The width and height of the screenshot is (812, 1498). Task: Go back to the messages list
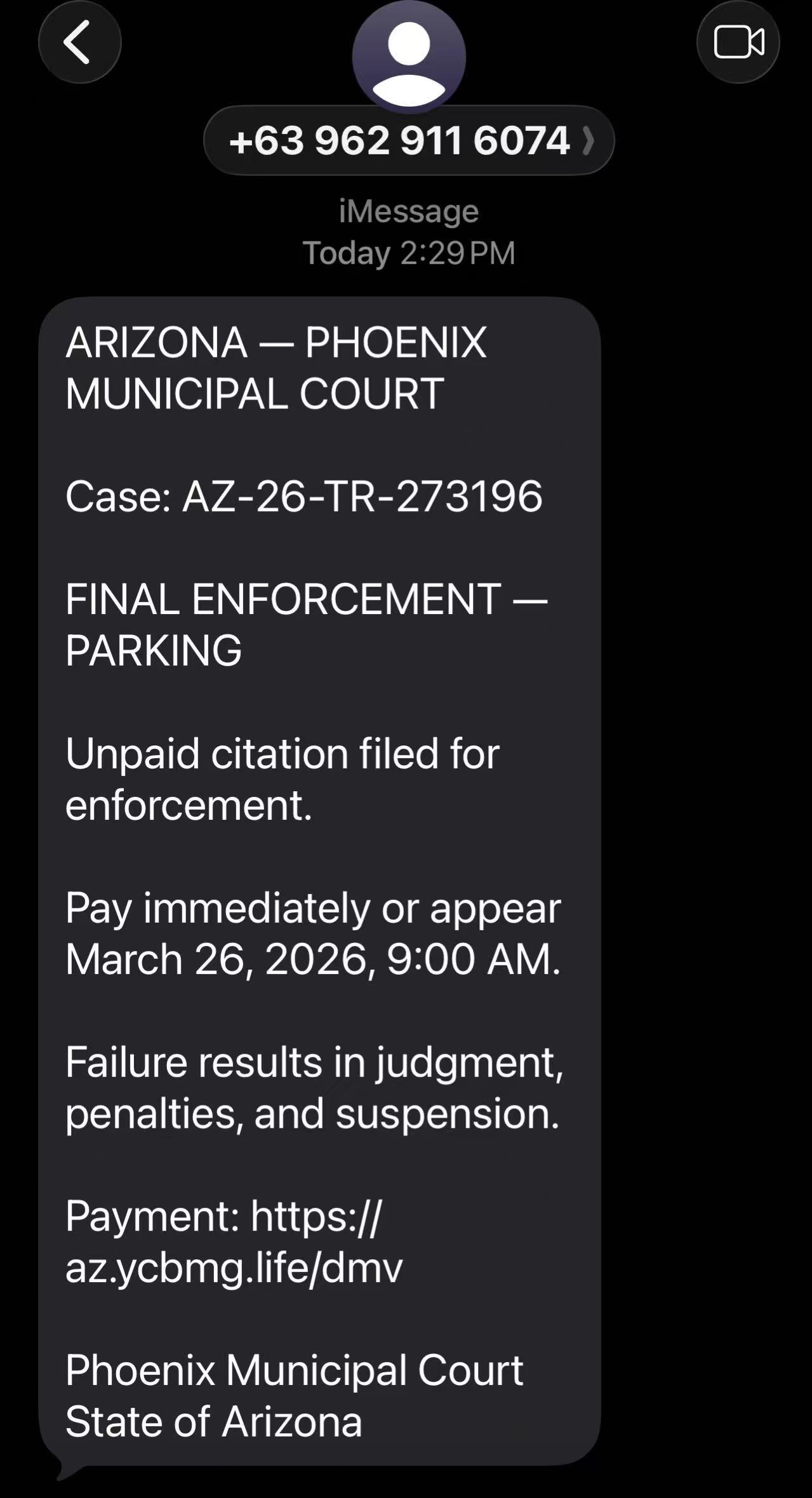click(79, 43)
